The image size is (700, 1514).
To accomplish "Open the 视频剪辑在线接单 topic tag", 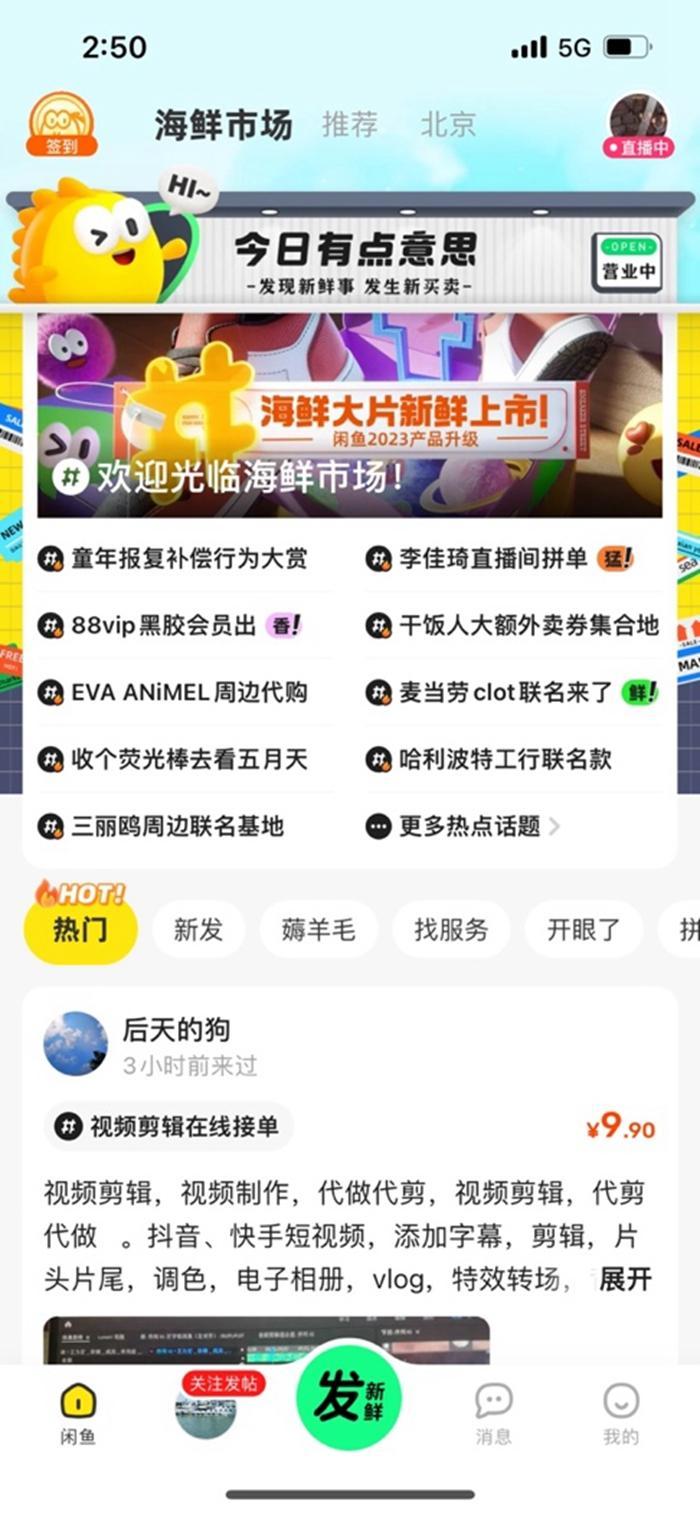I will [x=168, y=1127].
